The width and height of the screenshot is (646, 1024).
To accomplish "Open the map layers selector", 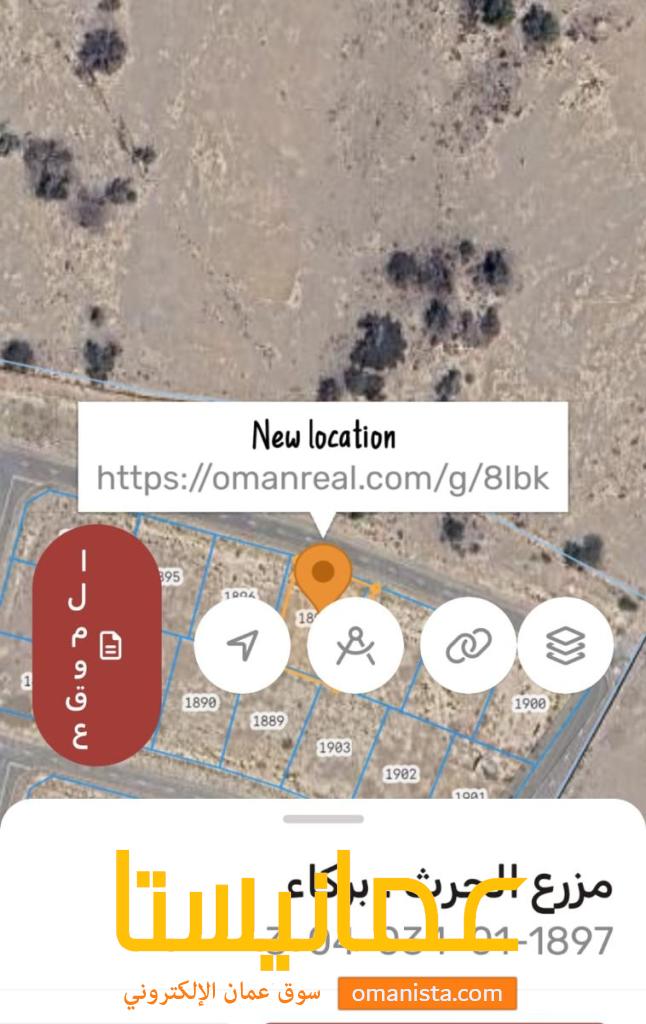I will pyautogui.click(x=566, y=645).
